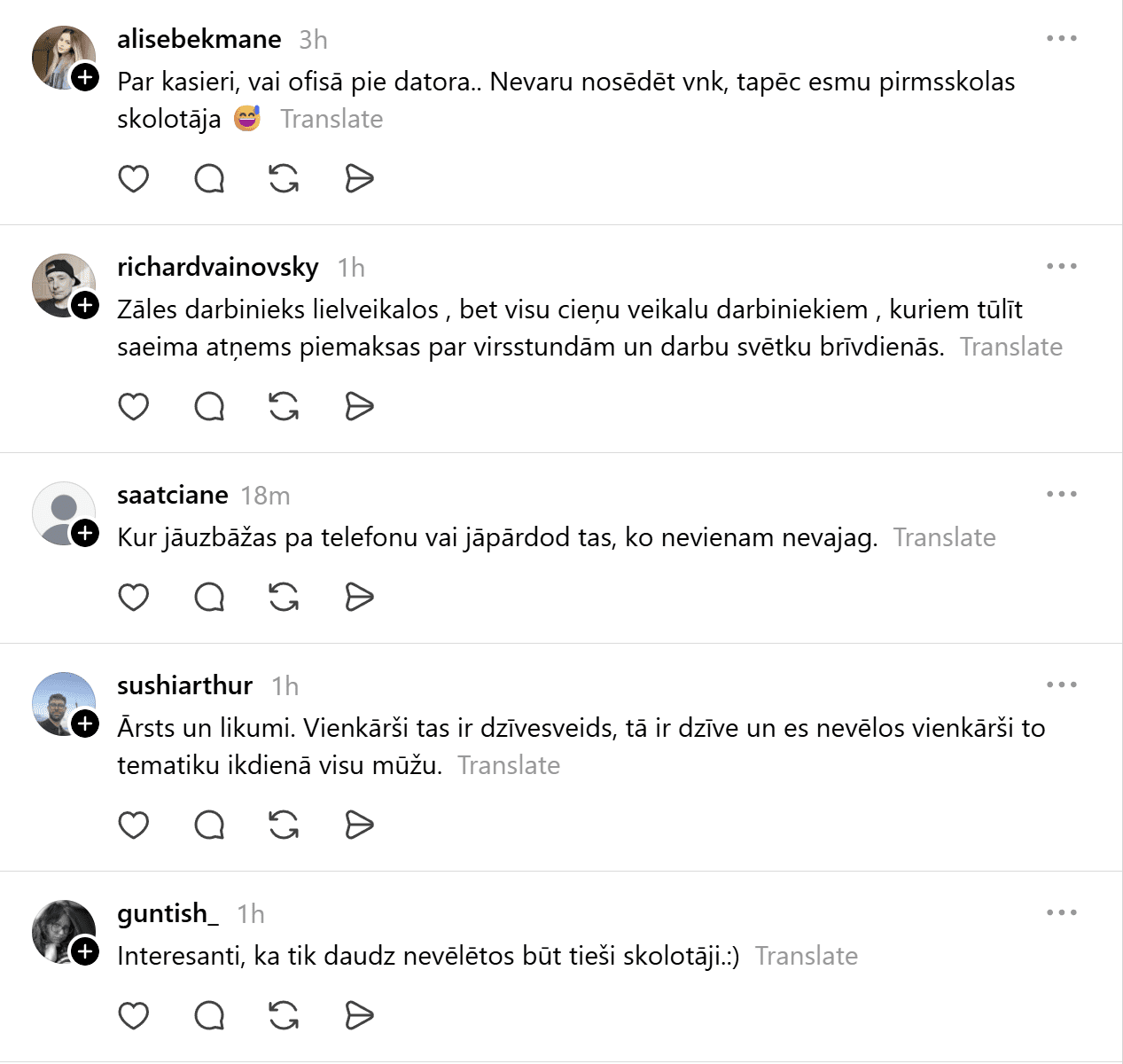Open overflow menu on alisebekmane's comment
This screenshot has width=1123, height=1064.
[1061, 39]
